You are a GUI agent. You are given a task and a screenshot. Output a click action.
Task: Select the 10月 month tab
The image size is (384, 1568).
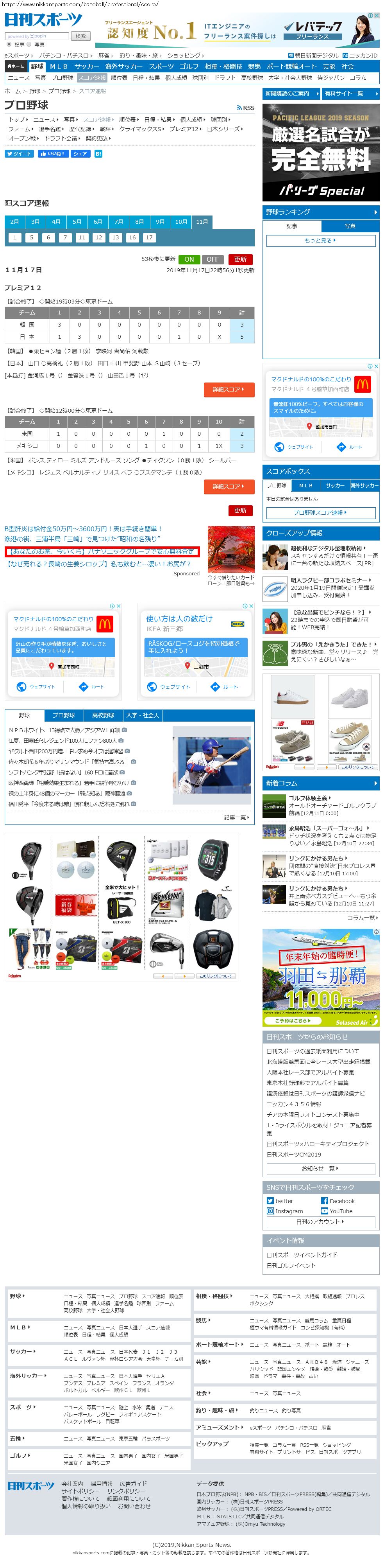[x=181, y=222]
